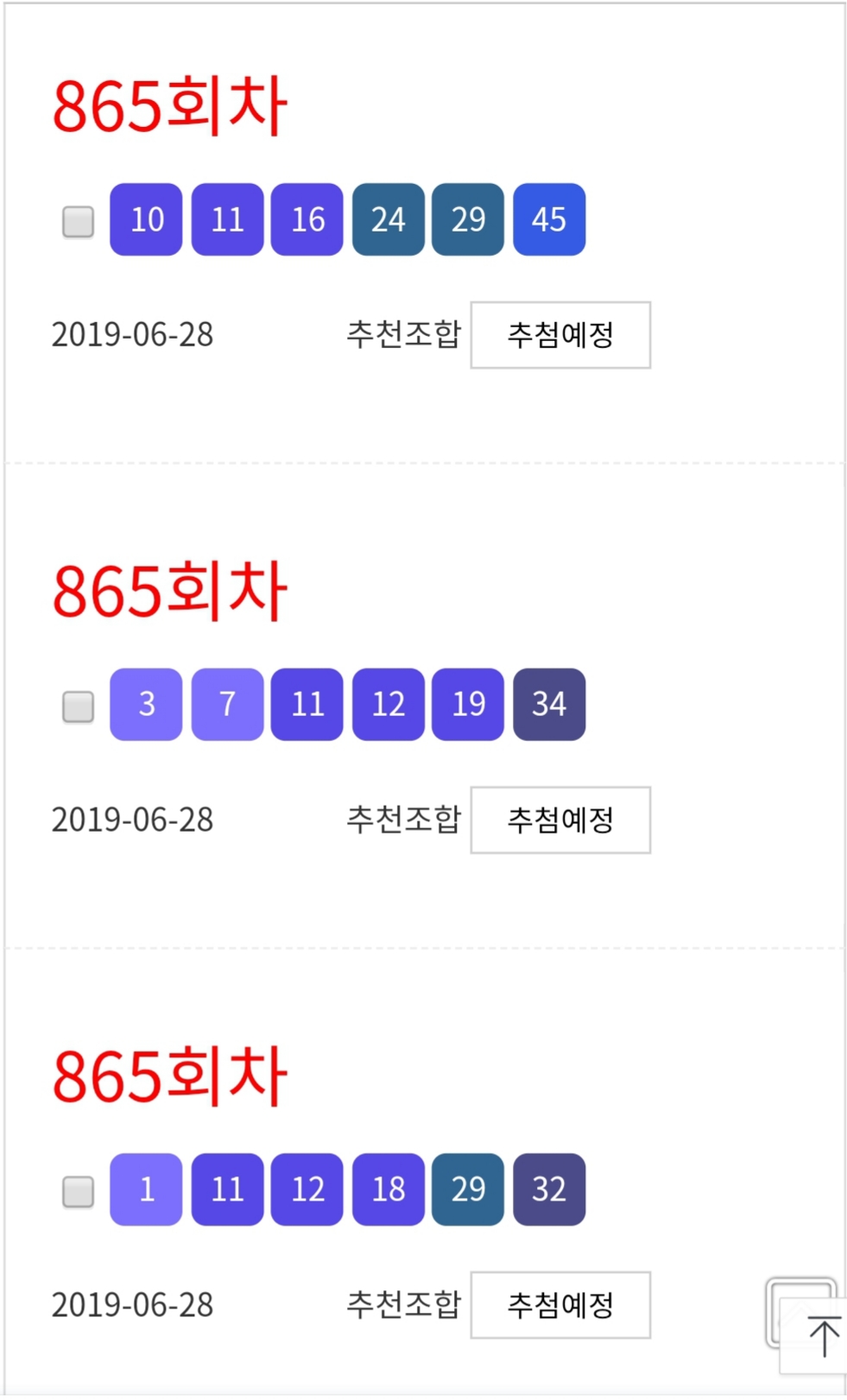Tap 추첨예정 for the combination starting with 1
Image resolution: width=847 pixels, height=1400 pixels.
pyautogui.click(x=560, y=1305)
